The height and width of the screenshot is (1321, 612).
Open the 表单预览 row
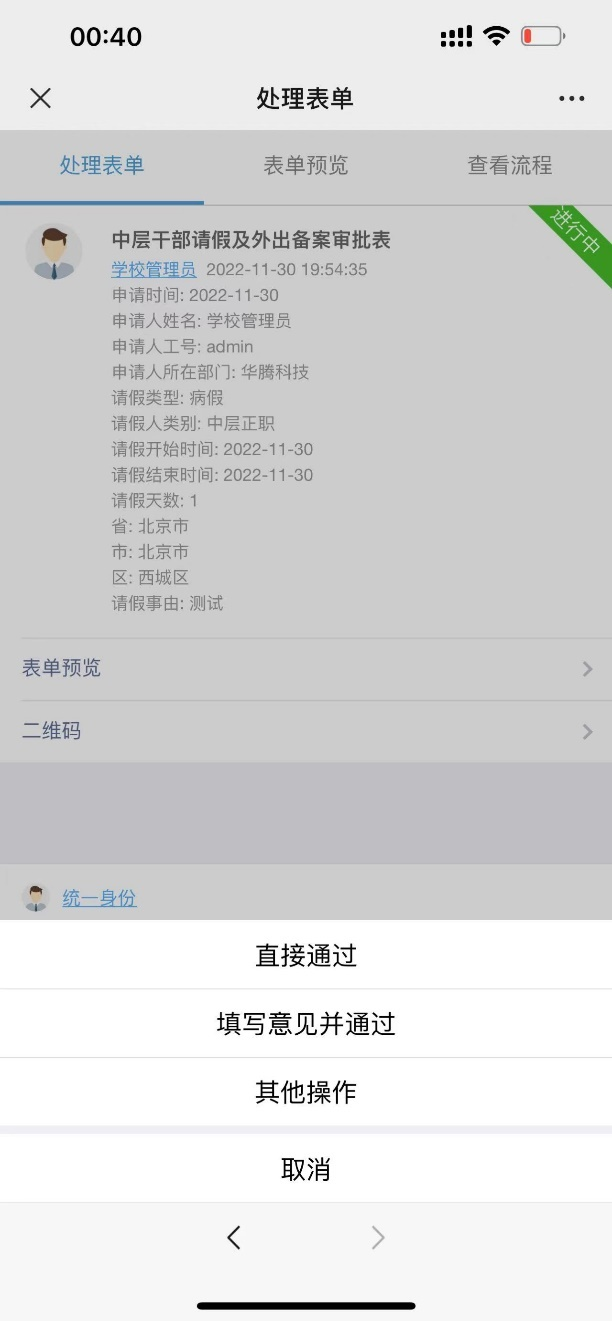306,668
